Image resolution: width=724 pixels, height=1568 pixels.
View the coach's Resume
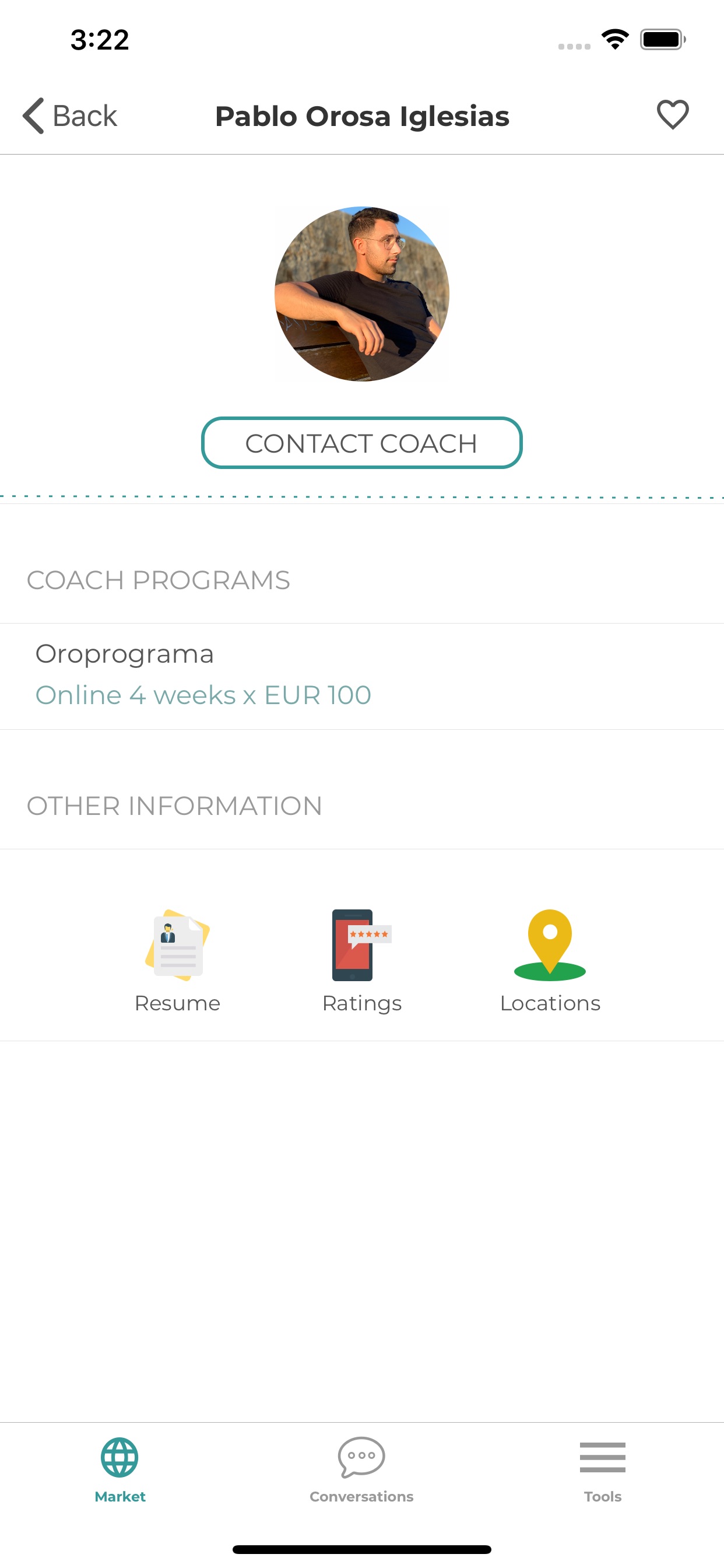click(x=177, y=961)
